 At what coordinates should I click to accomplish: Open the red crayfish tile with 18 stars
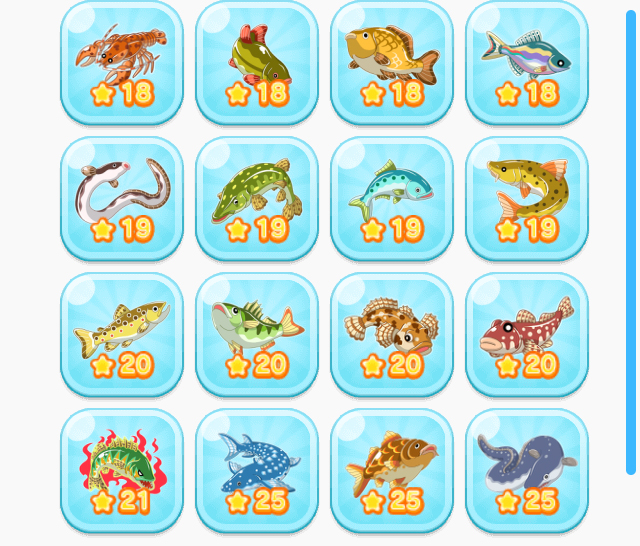click(121, 63)
